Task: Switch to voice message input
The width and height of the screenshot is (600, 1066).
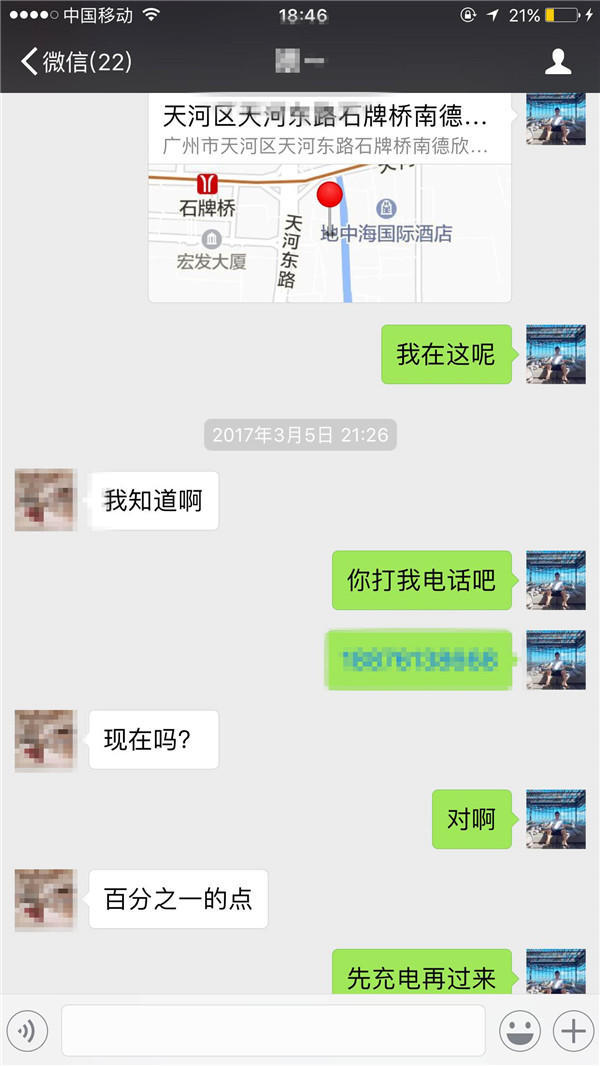Action: point(27,1030)
